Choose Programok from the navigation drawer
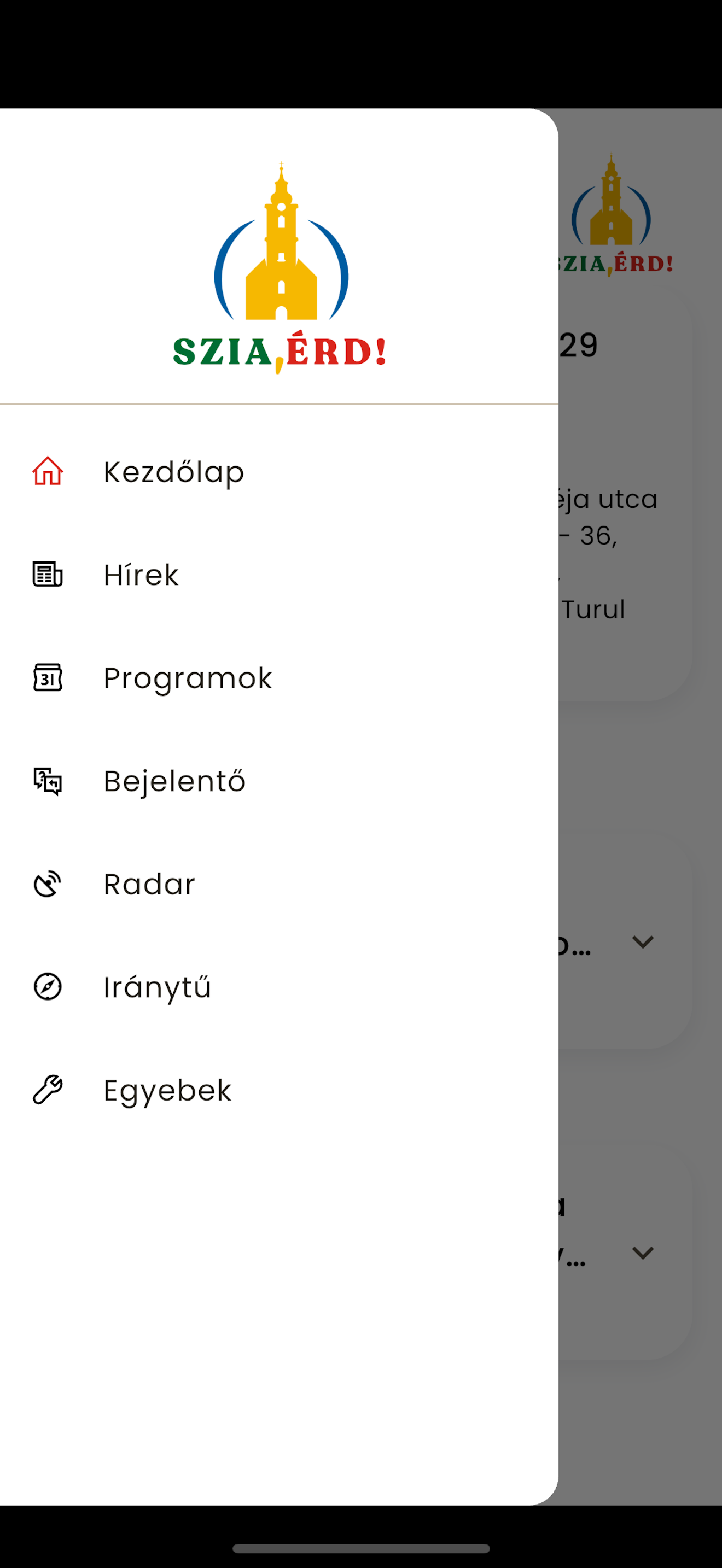This screenshot has width=722, height=1568. (x=187, y=678)
